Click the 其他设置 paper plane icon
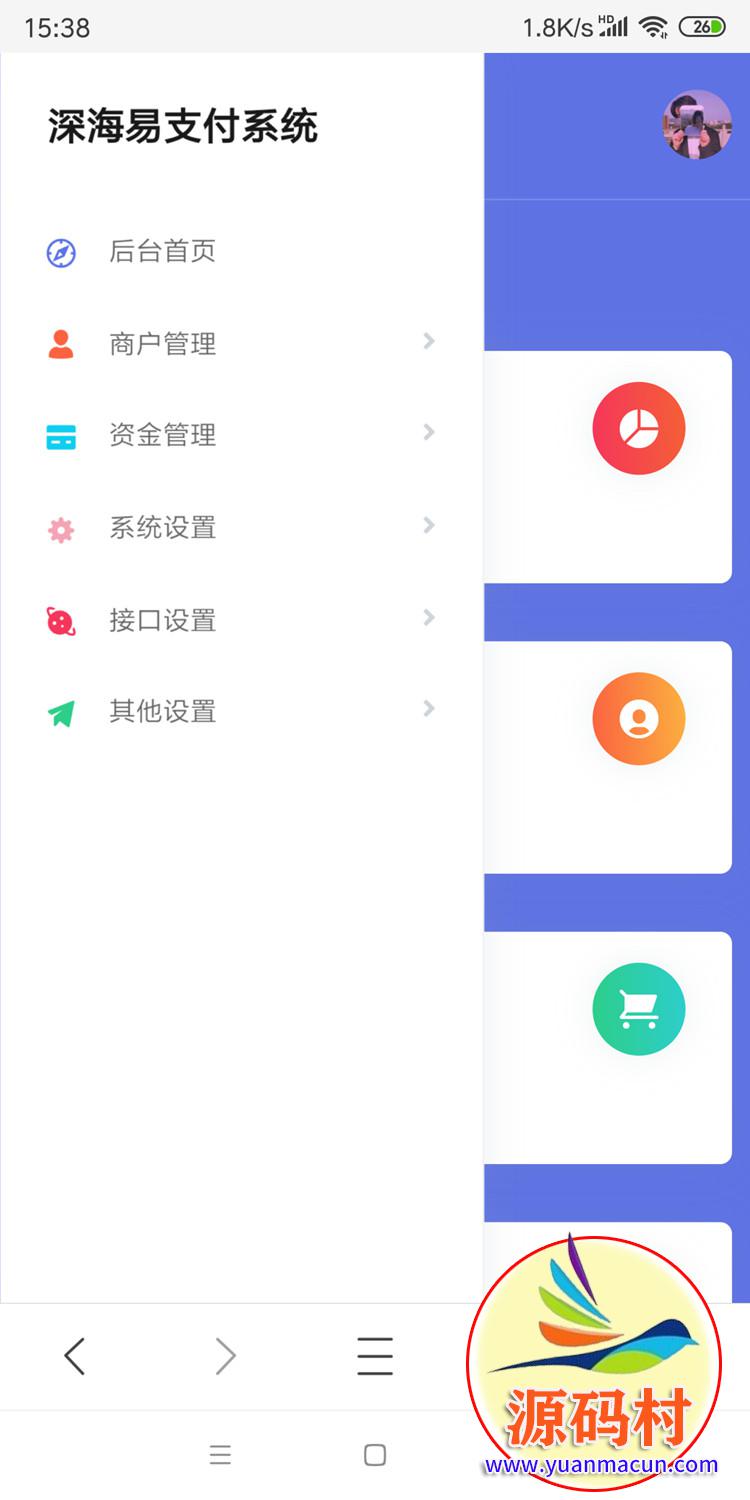This screenshot has height=1500, width=750. click(60, 711)
